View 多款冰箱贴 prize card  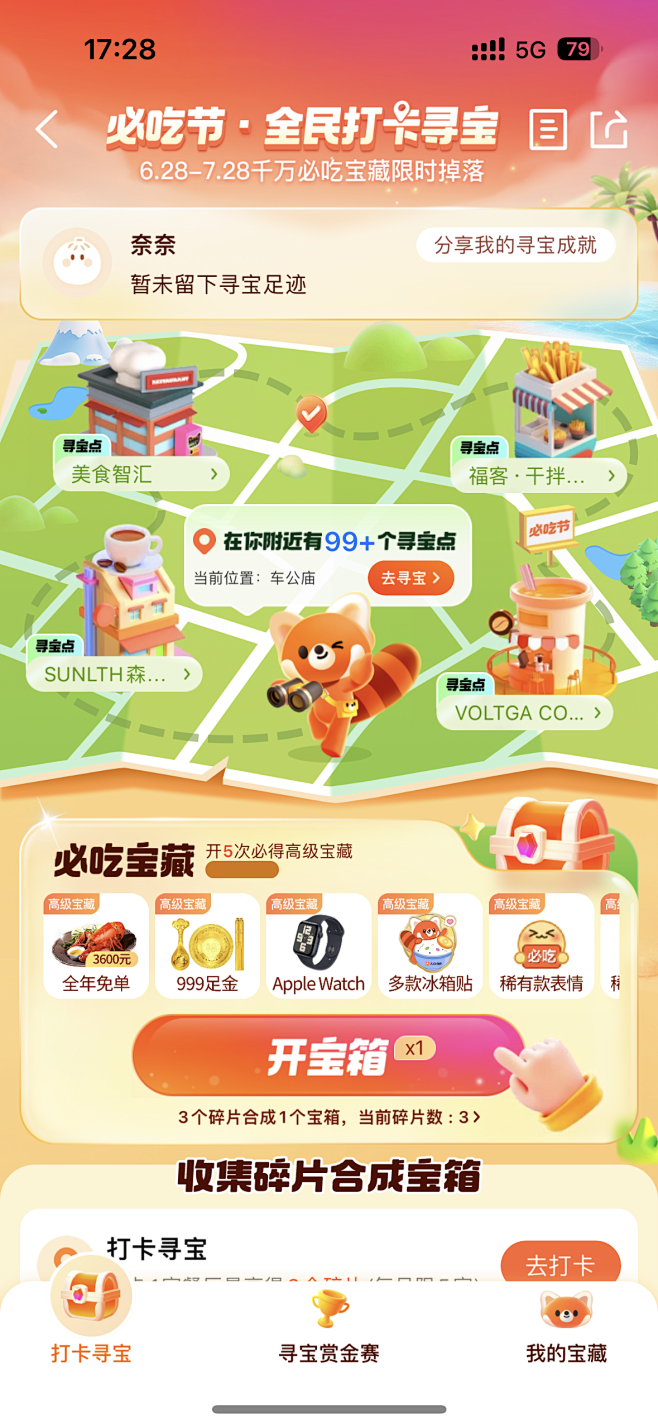point(430,946)
